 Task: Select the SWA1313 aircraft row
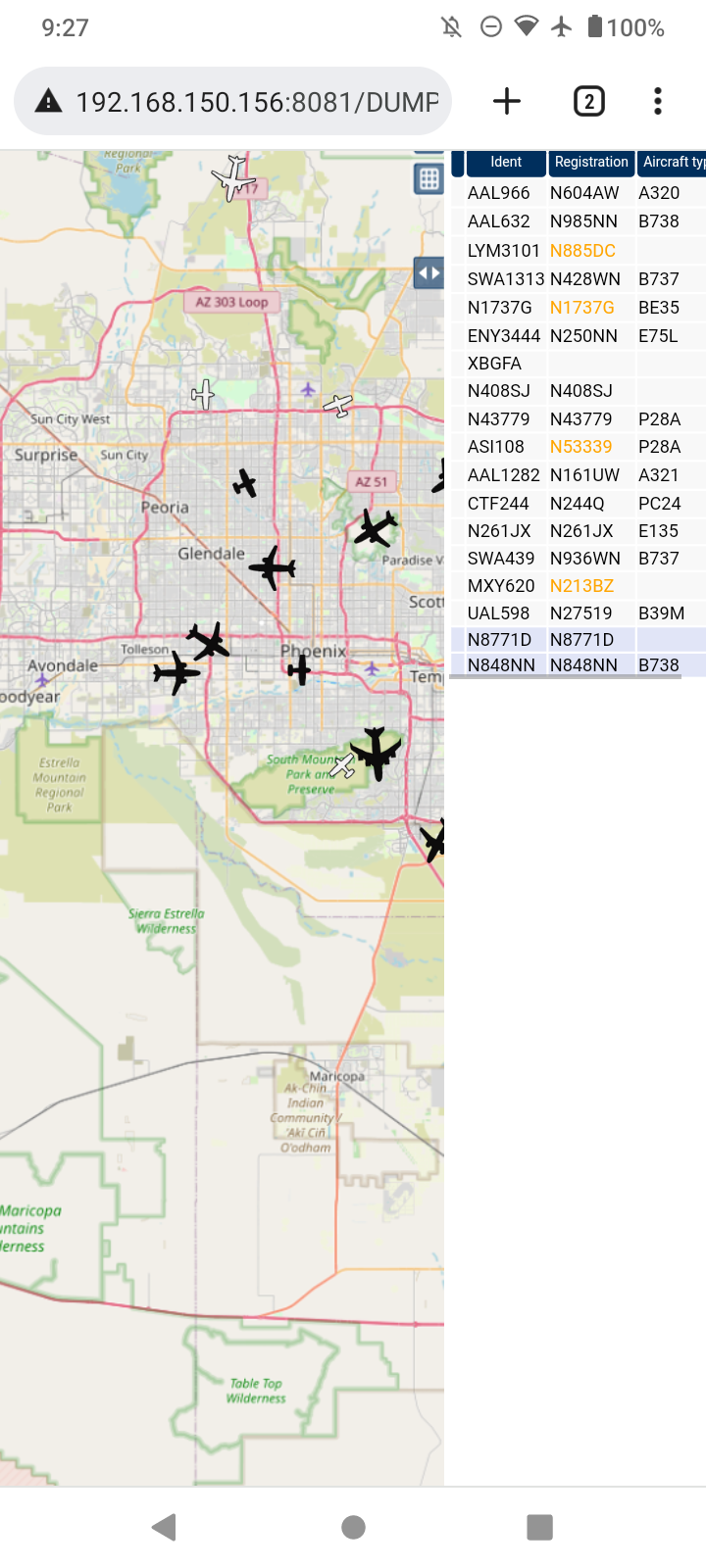[579, 279]
